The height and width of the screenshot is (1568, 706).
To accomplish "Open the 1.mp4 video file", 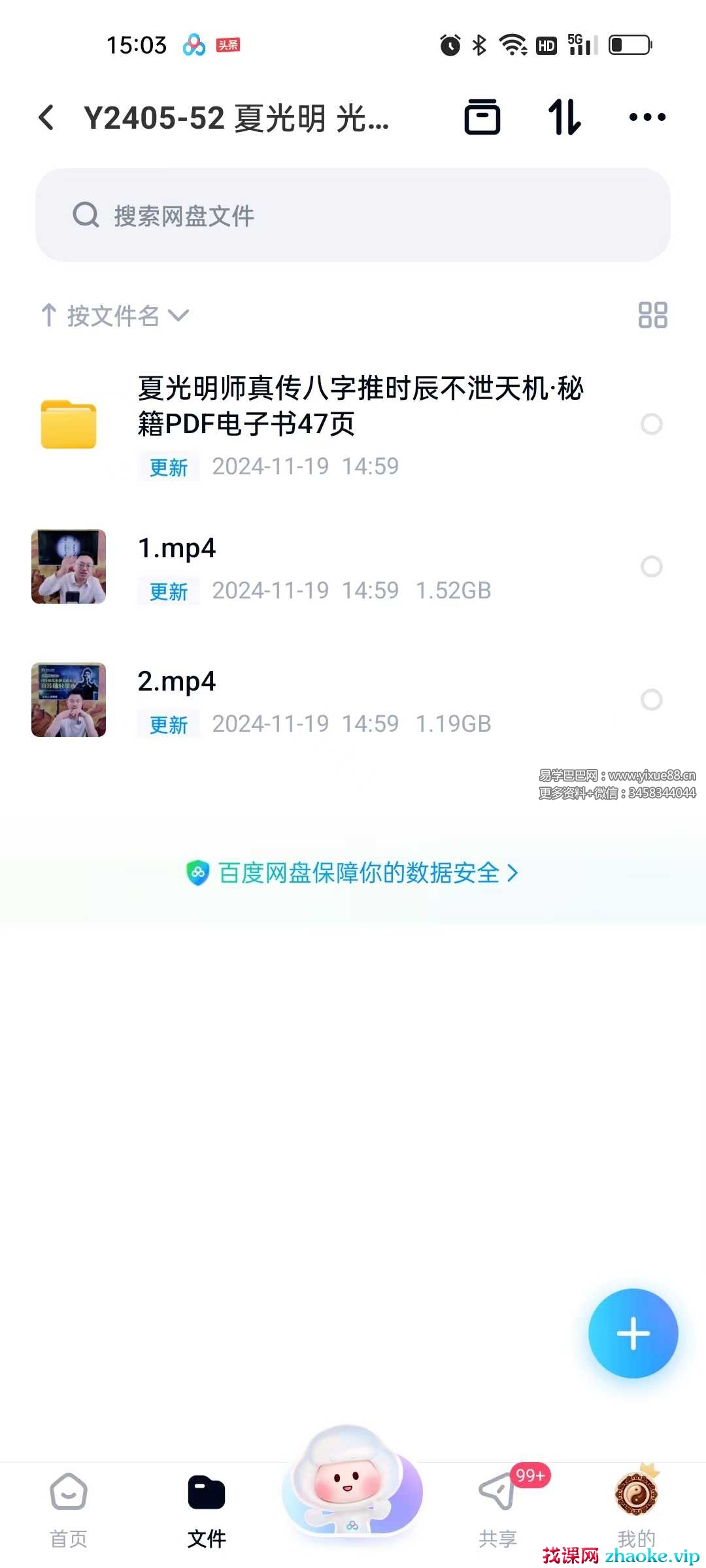I will pyautogui.click(x=176, y=549).
